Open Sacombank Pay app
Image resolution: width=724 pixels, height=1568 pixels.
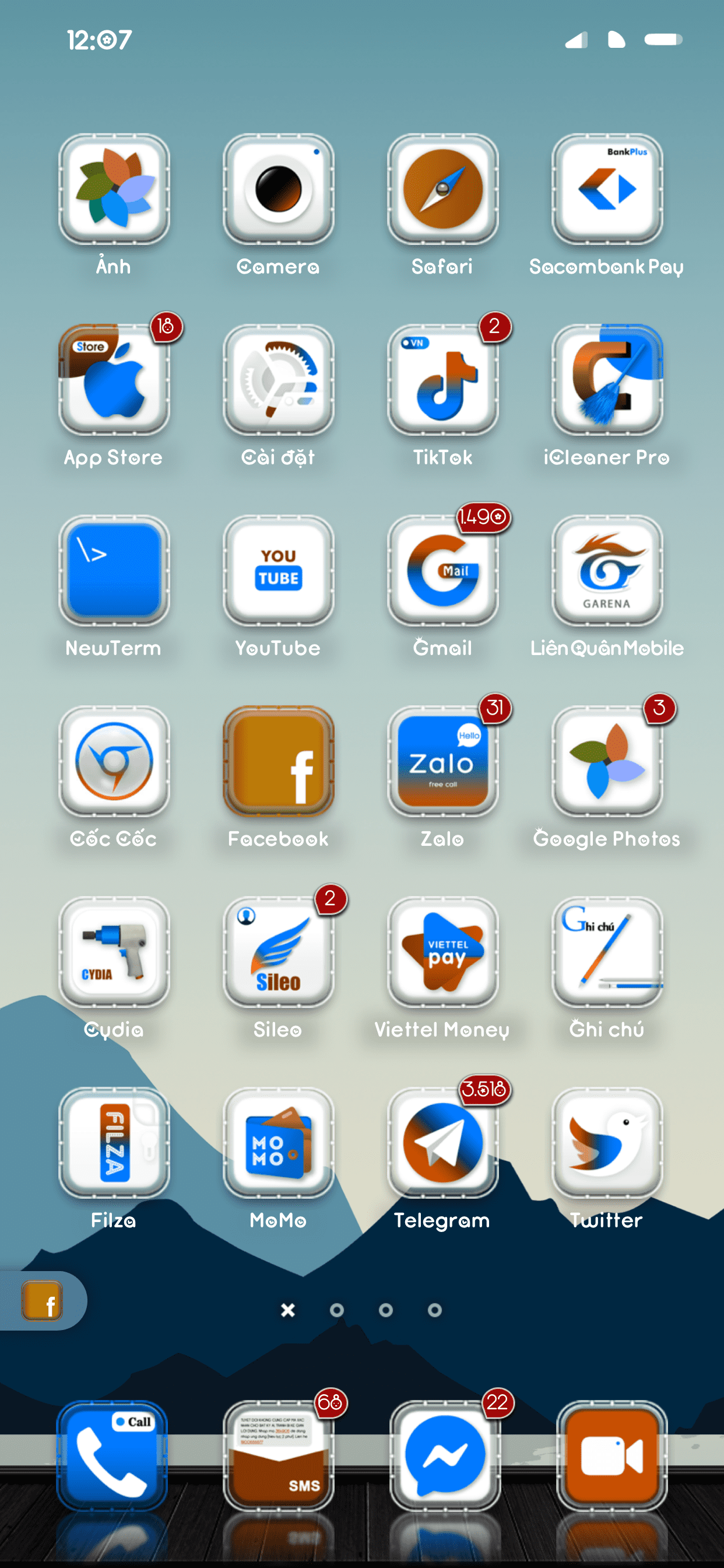[607, 188]
